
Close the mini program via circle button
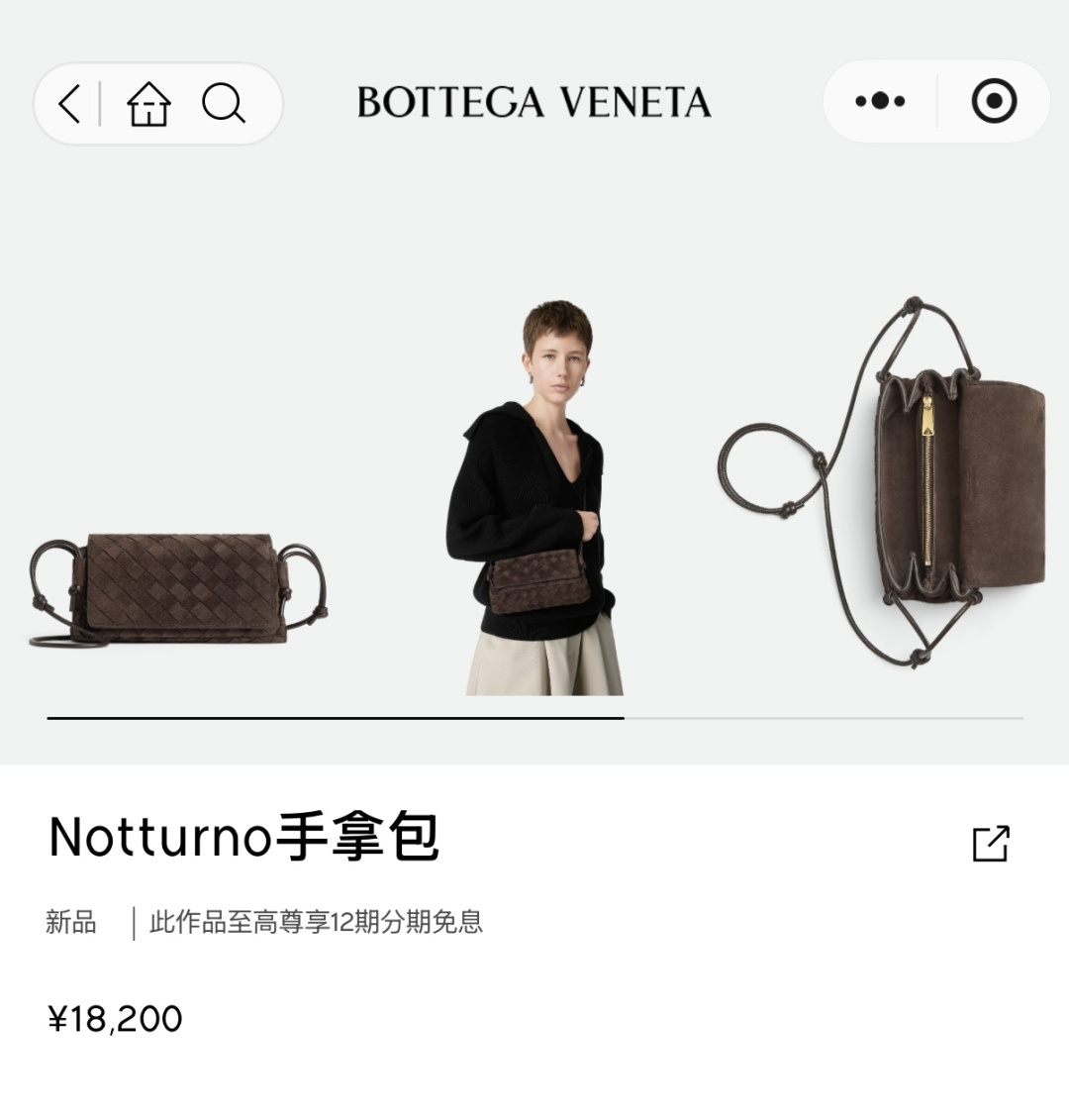pyautogui.click(x=994, y=101)
